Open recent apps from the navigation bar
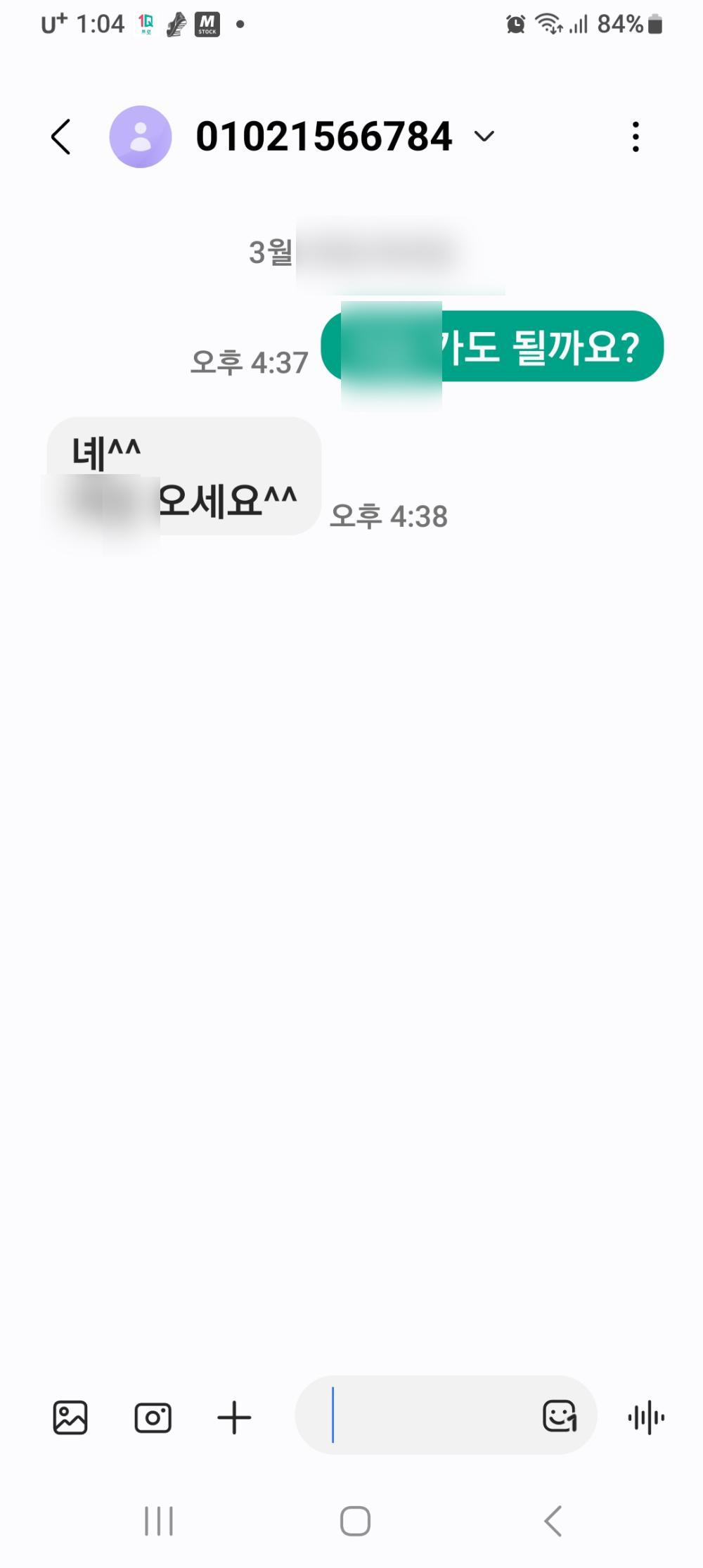This screenshot has width=703, height=1568. [159, 1521]
